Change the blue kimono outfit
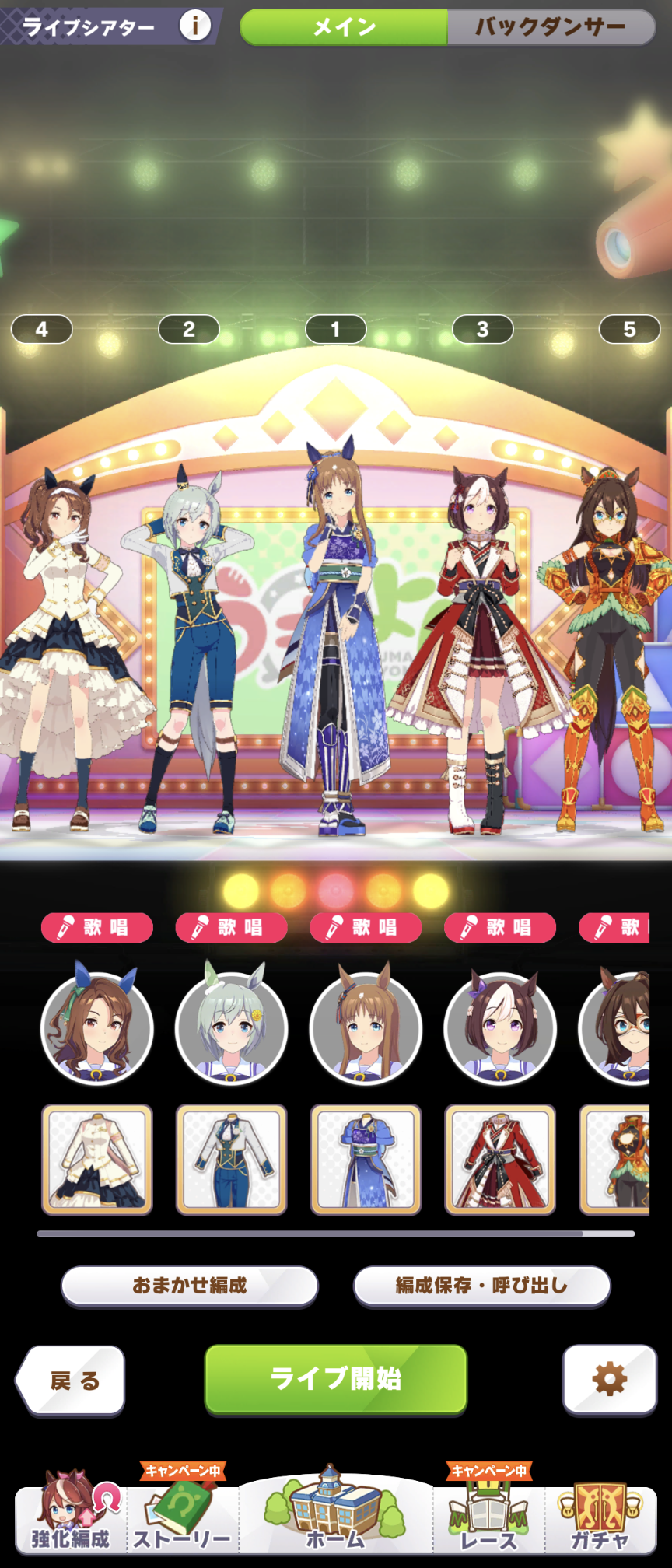This screenshot has height=1568, width=672. (366, 1160)
